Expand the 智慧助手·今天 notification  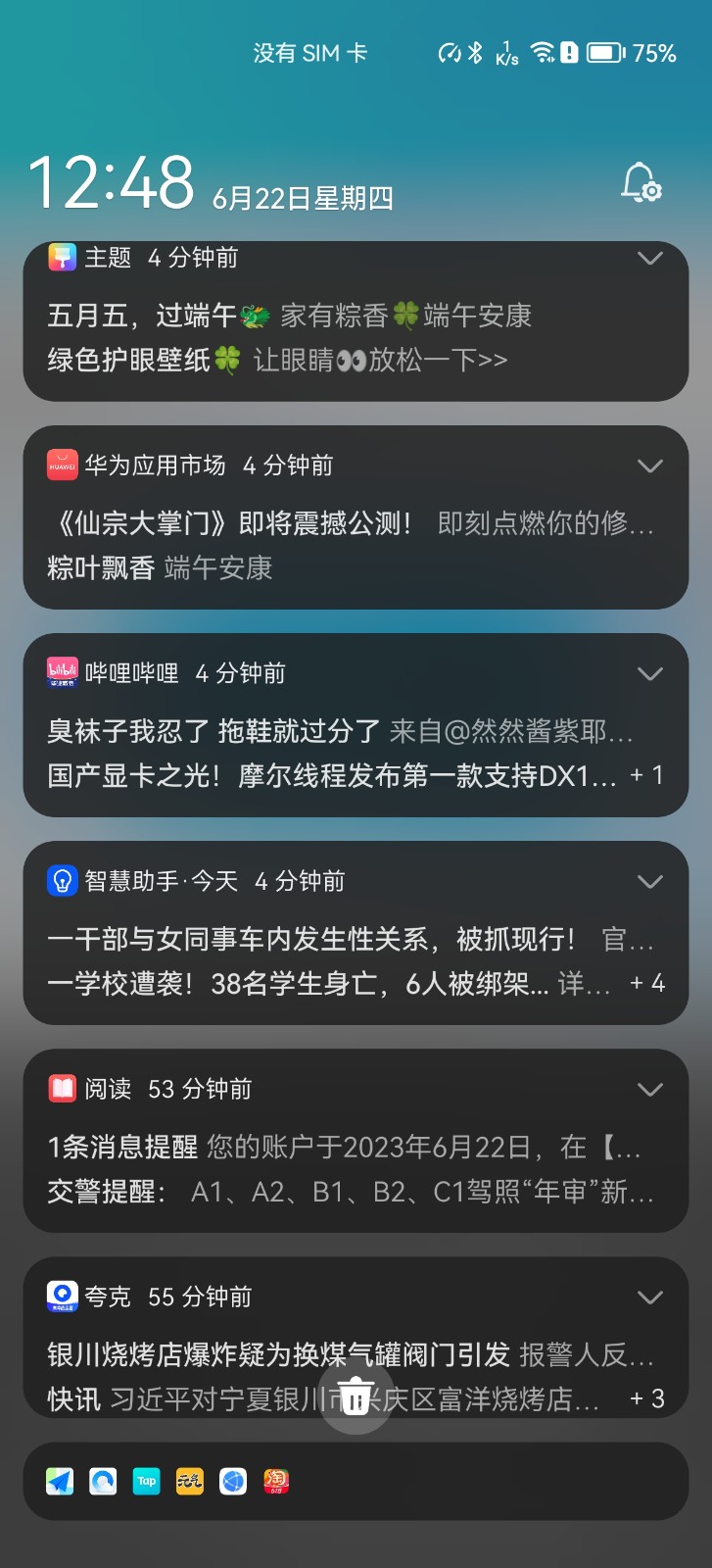tap(649, 881)
